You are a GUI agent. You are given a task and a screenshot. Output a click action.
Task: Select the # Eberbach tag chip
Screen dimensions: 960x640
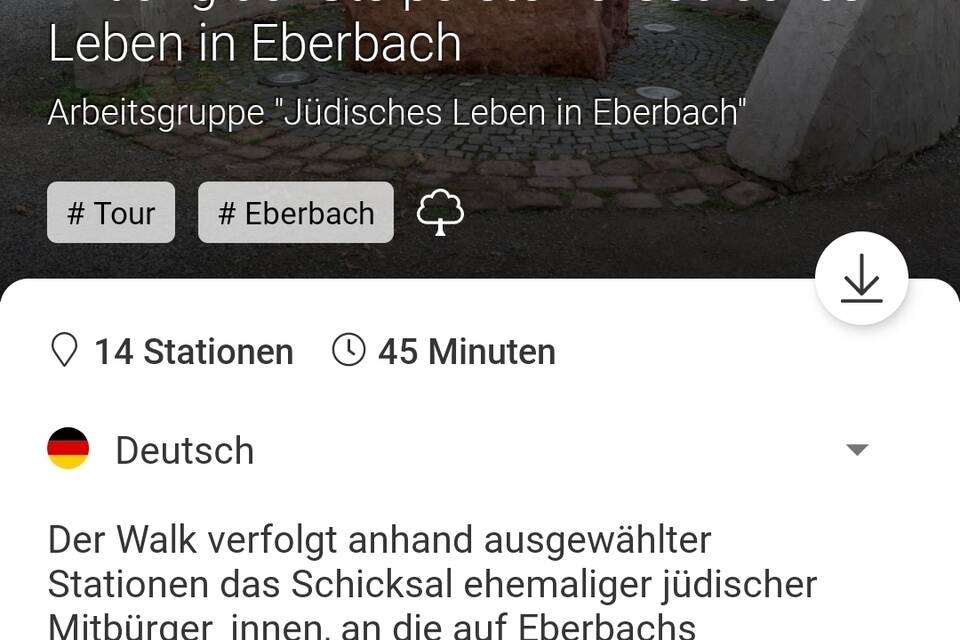pos(296,213)
